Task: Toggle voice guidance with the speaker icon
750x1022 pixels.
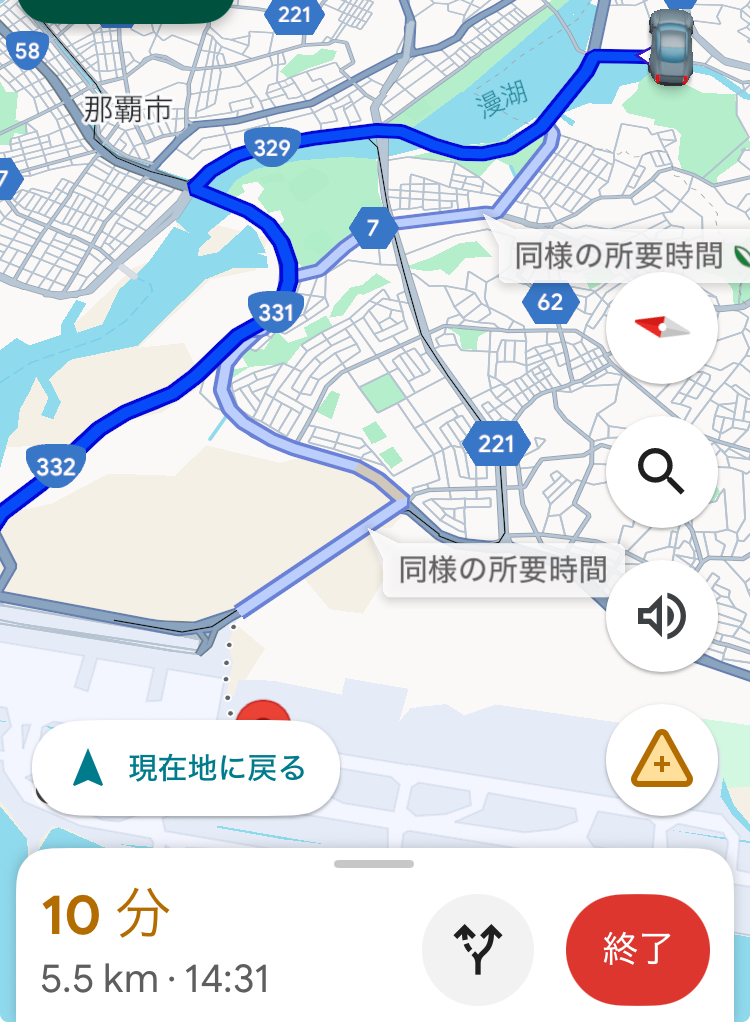Action: pos(661,616)
